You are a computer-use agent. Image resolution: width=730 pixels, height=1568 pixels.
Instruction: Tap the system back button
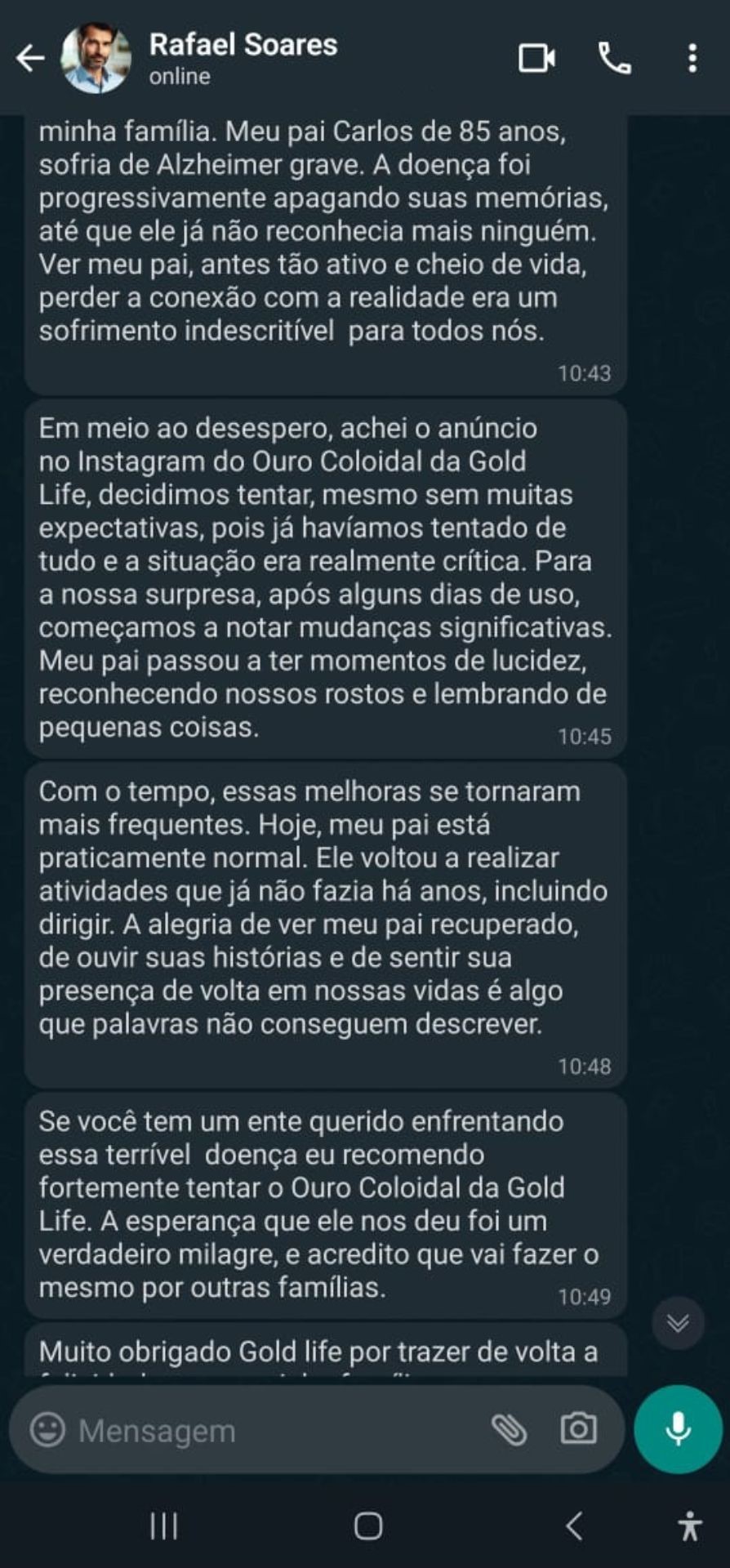pyautogui.click(x=574, y=1525)
